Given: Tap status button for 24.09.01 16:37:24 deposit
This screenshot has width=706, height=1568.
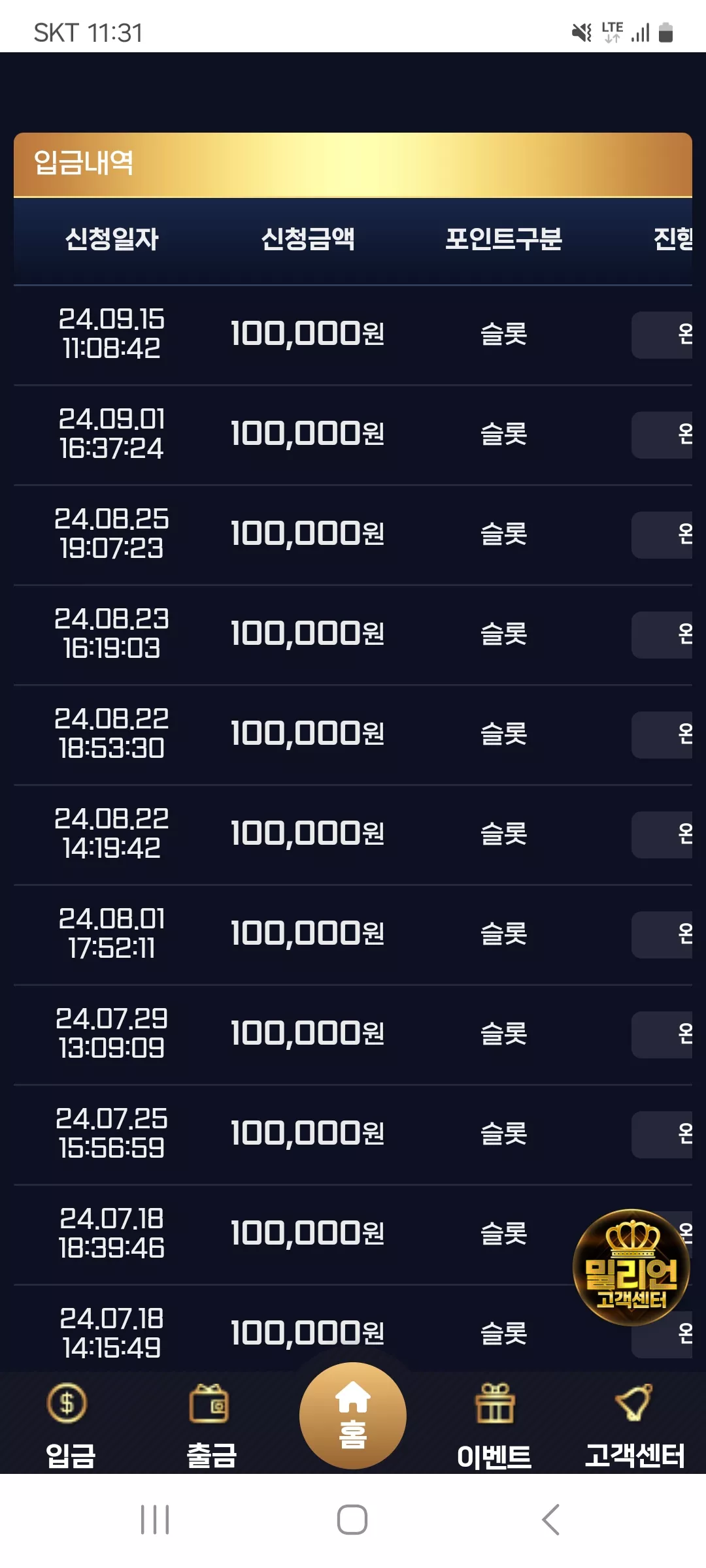Looking at the screenshot, I should pos(662,435).
